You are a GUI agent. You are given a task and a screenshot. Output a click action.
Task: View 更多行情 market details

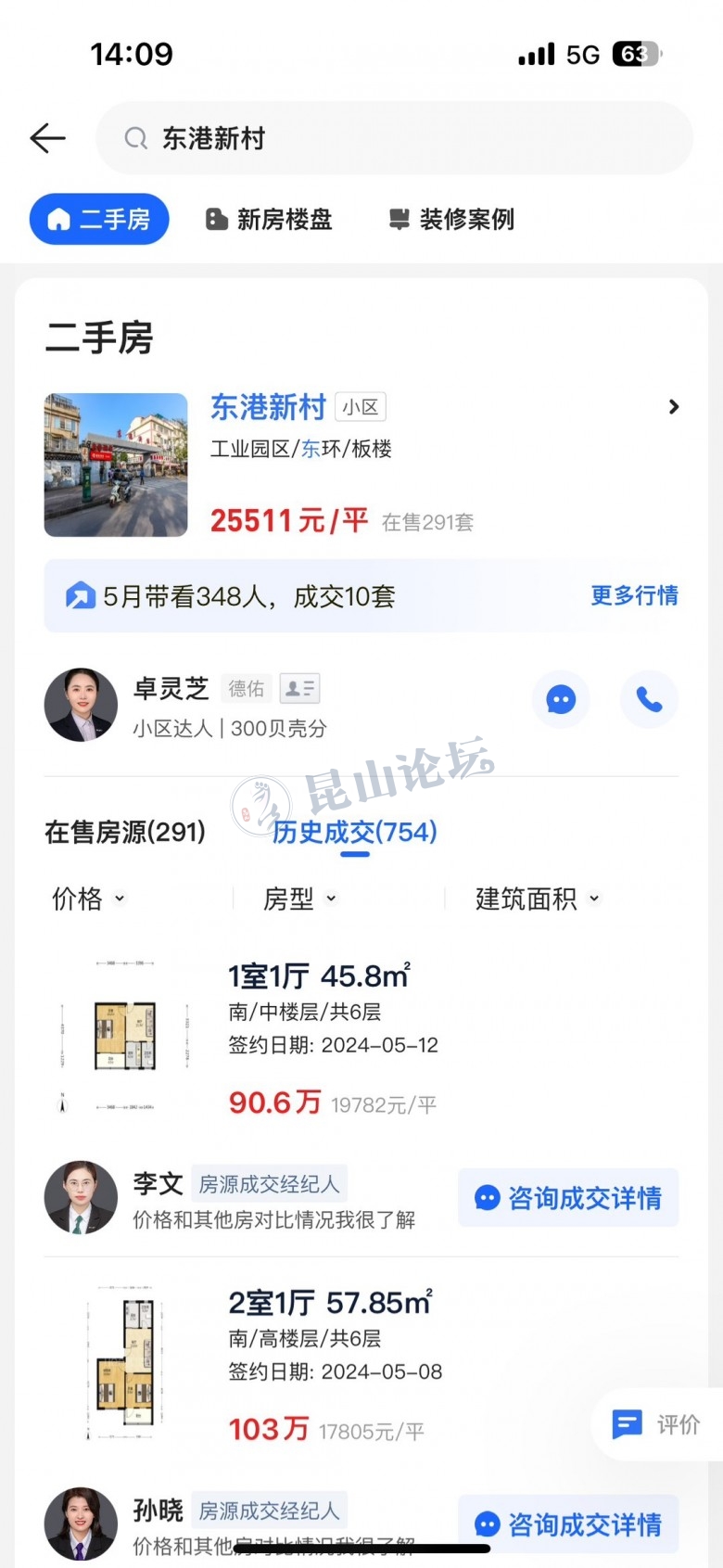click(634, 595)
